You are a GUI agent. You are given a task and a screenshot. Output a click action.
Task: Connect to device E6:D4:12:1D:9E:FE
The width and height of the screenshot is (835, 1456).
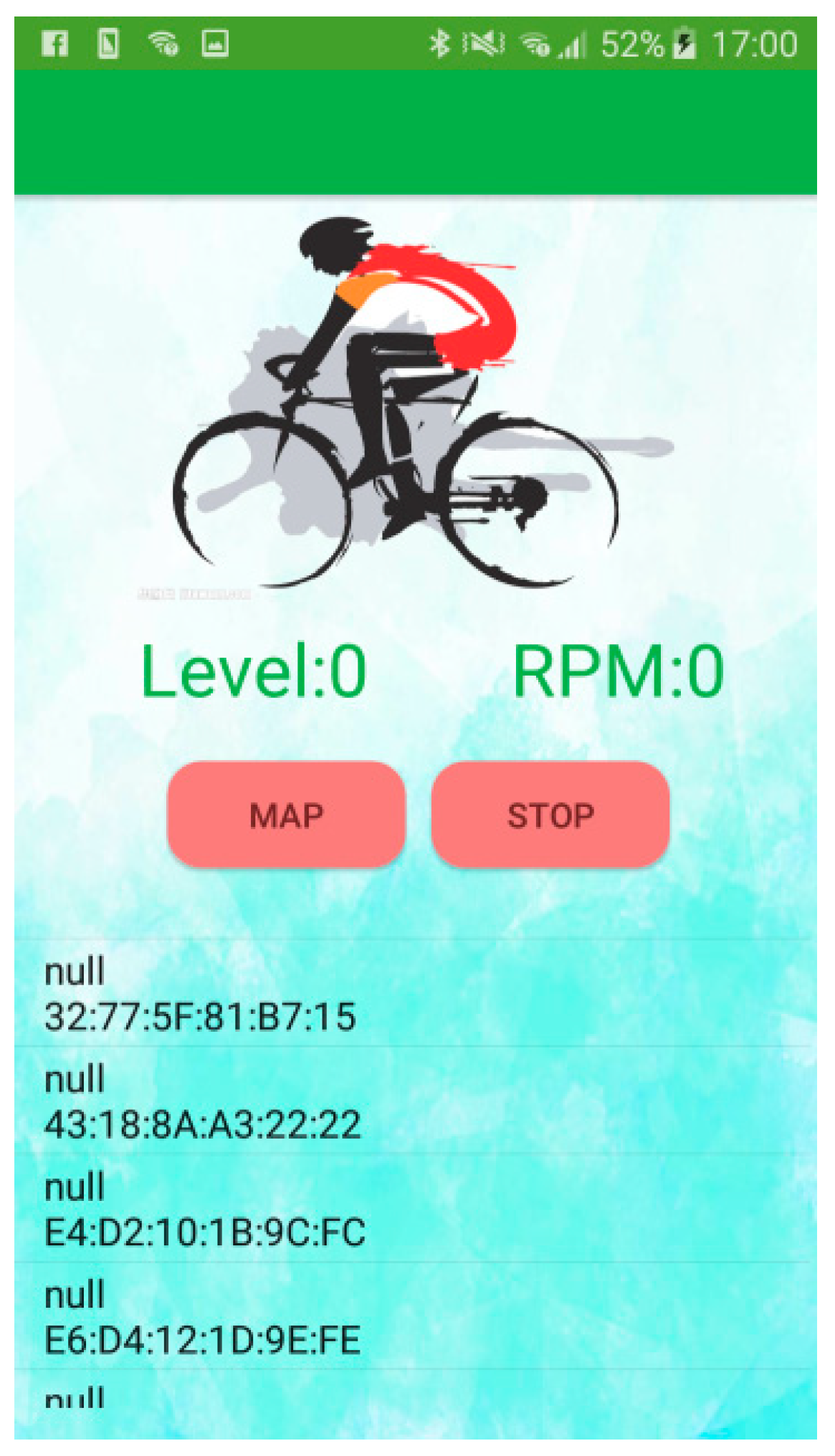pos(203,1317)
